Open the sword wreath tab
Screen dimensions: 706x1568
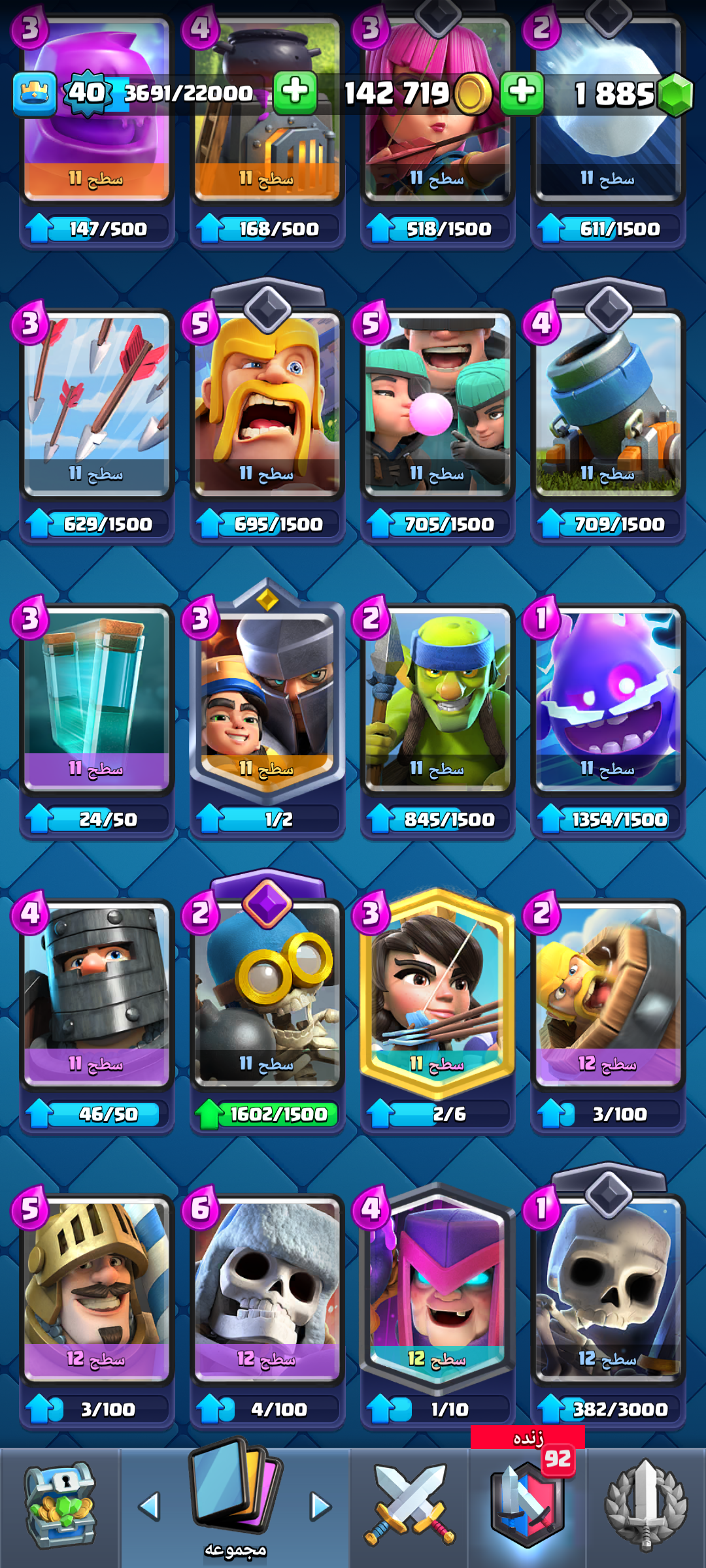pos(646,1507)
